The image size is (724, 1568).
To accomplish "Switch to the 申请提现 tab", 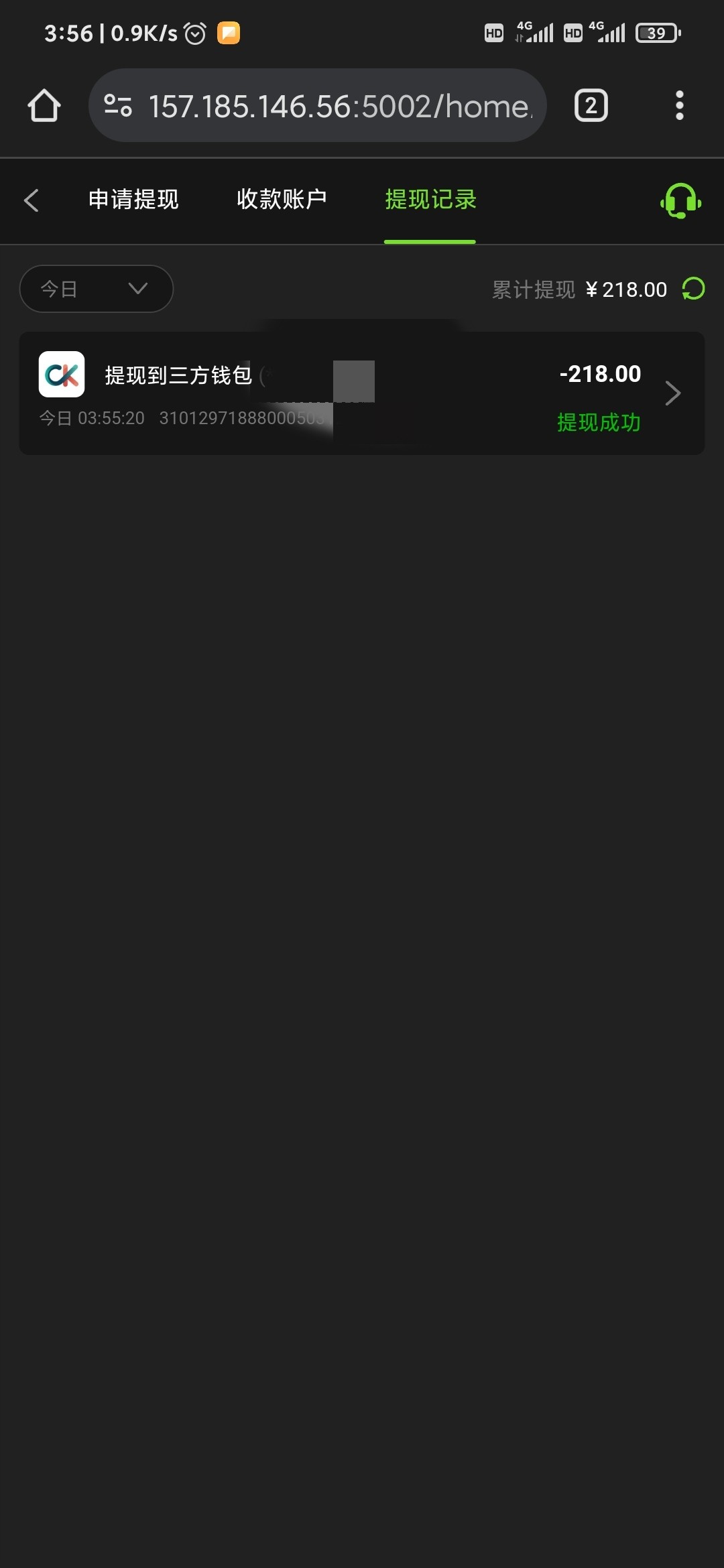I will [x=133, y=200].
